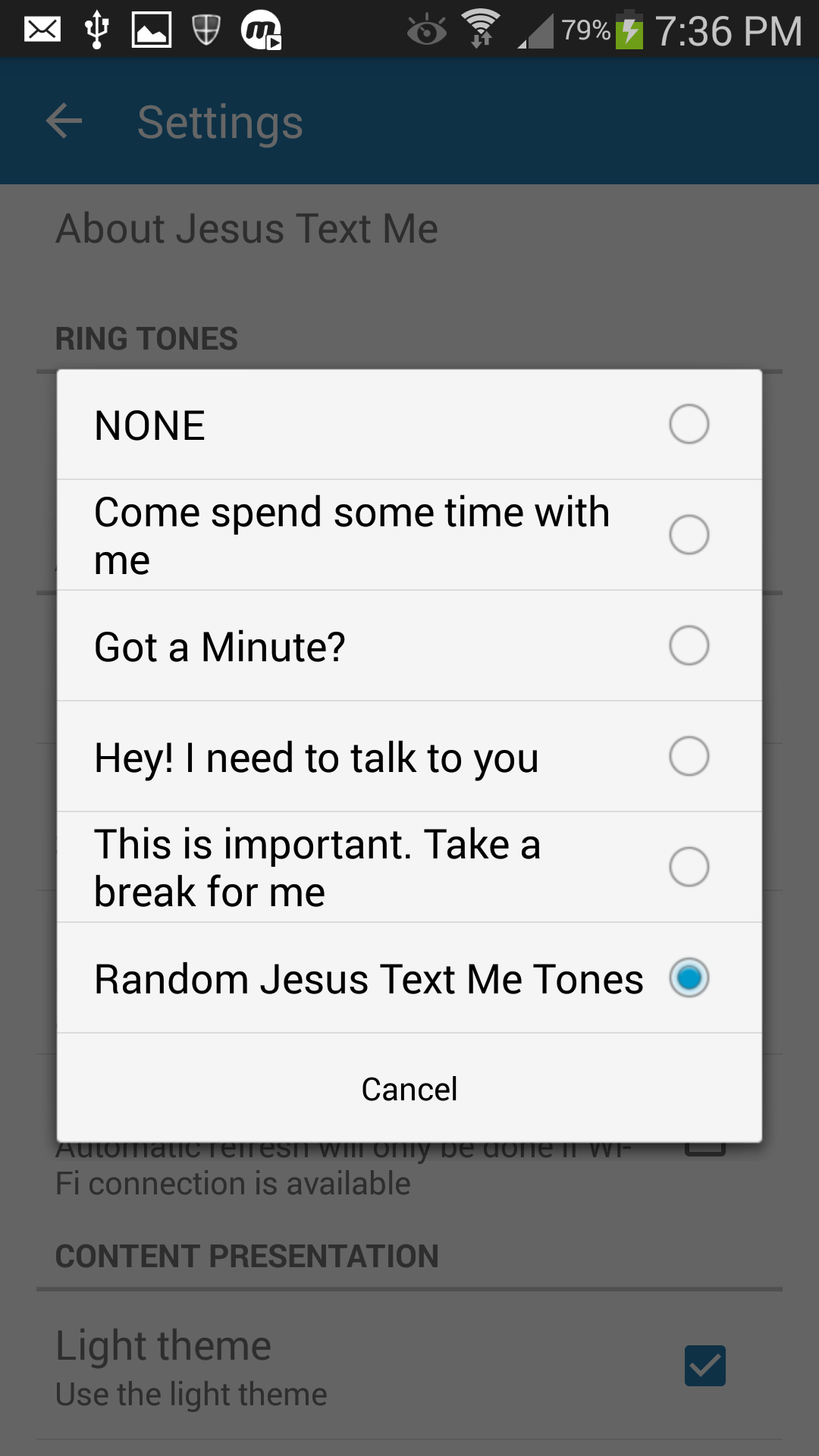
Task: Select the NONE ringtone option
Action: [x=409, y=425]
